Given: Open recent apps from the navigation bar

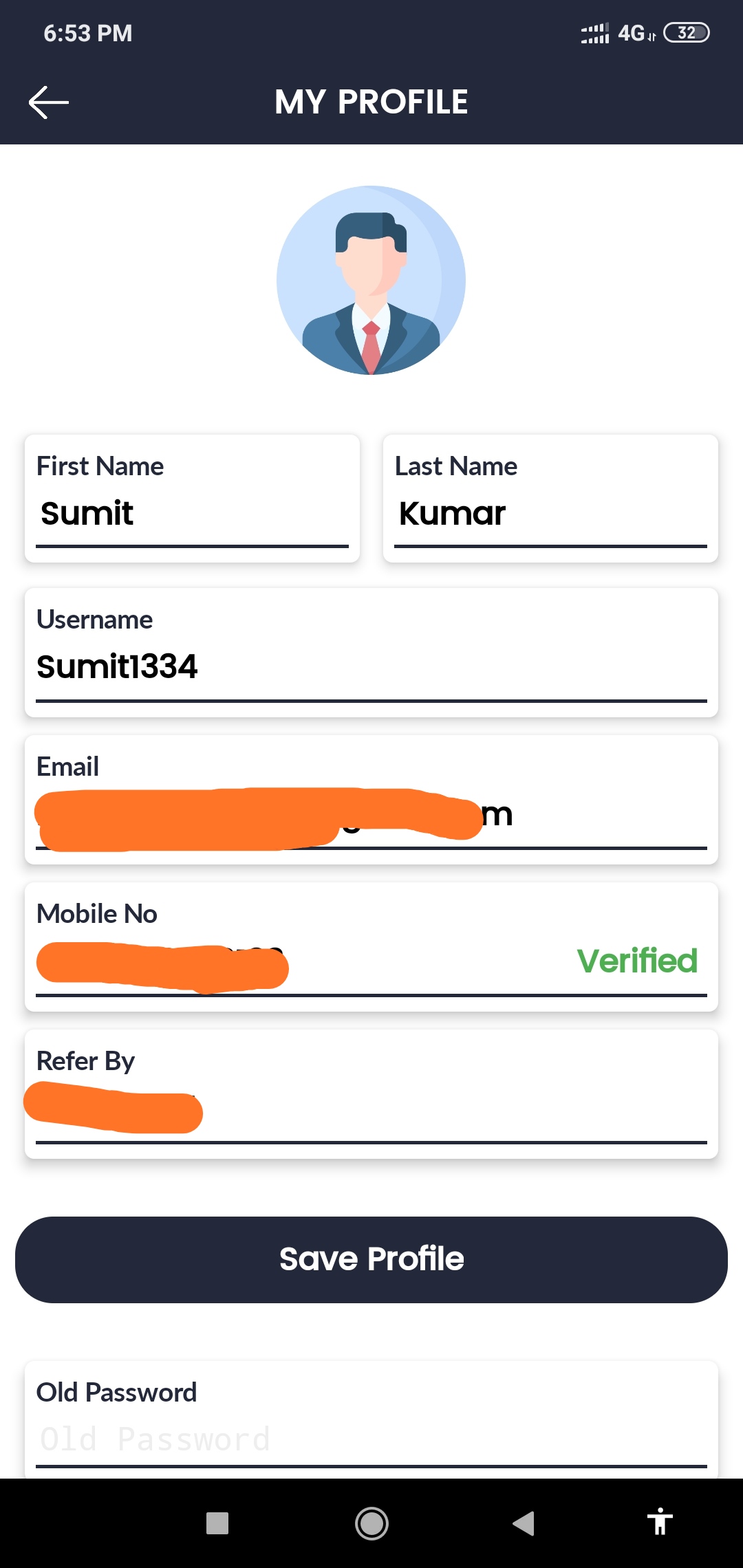Looking at the screenshot, I should point(217,1523).
